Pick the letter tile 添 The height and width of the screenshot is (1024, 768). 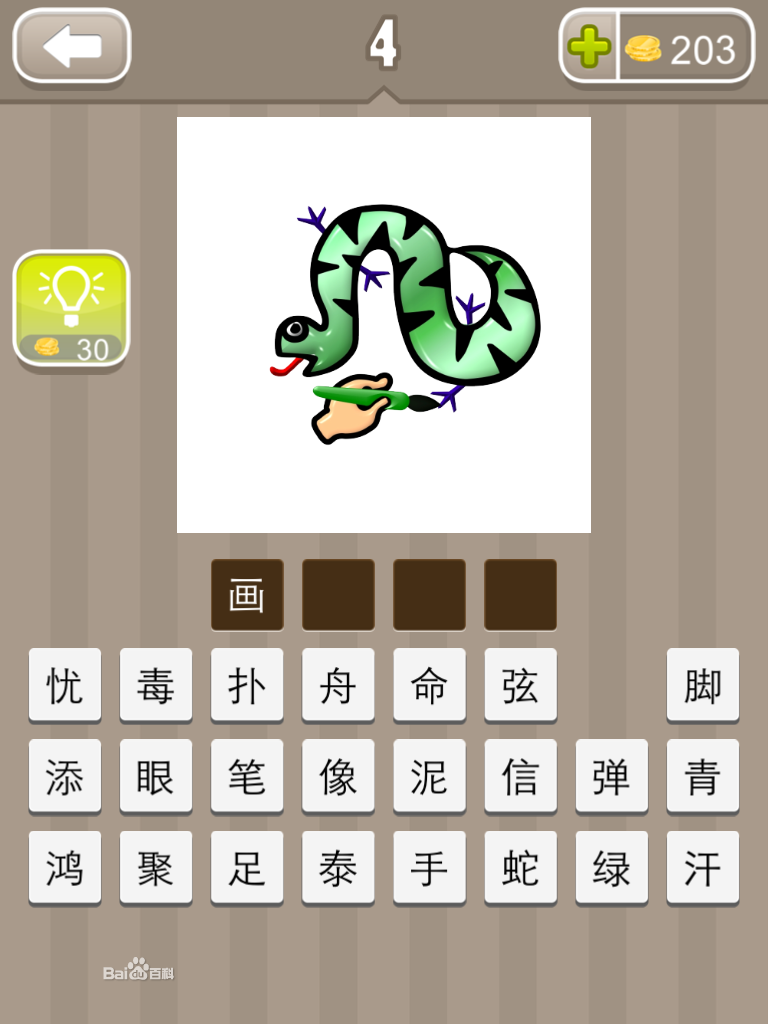(65, 777)
